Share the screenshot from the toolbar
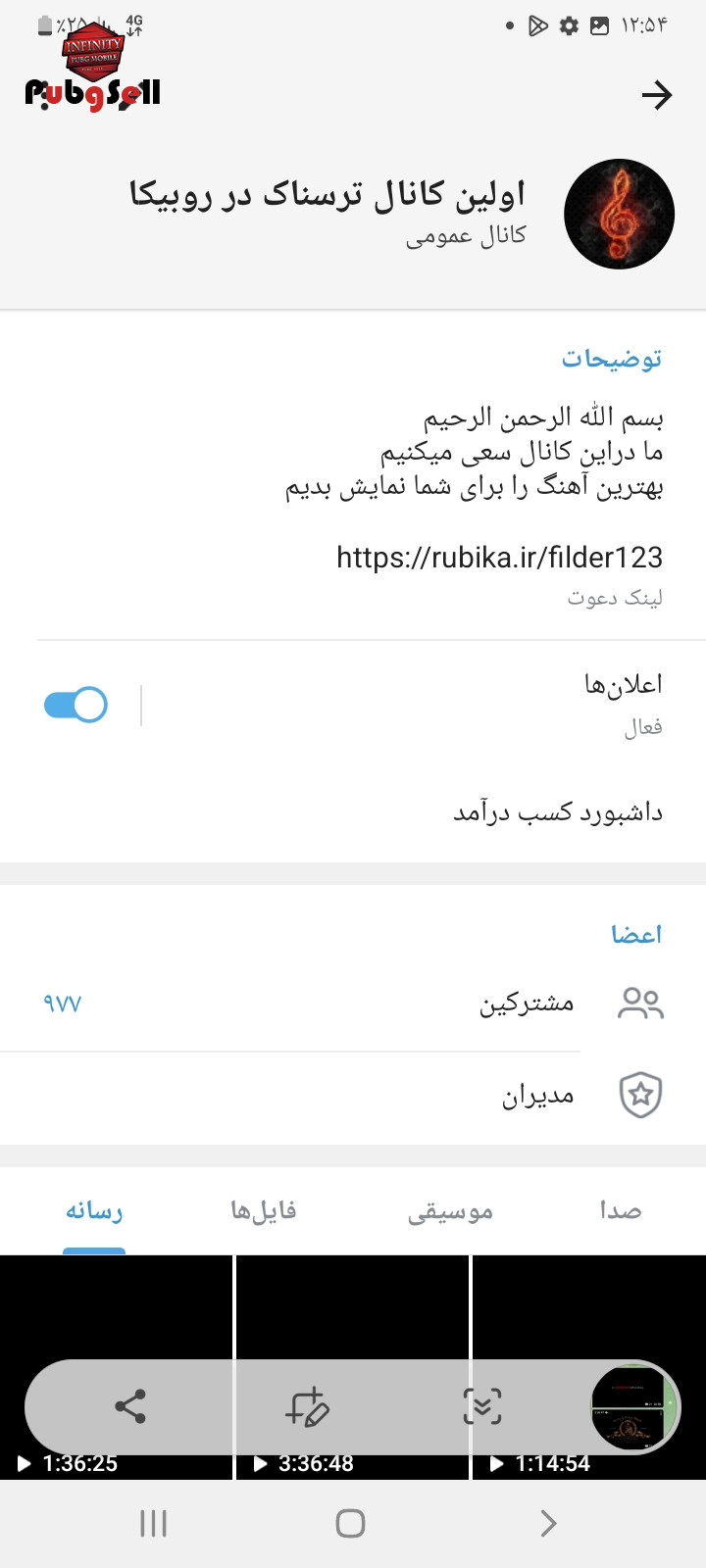Screen dimensions: 706x1568 130,1406
